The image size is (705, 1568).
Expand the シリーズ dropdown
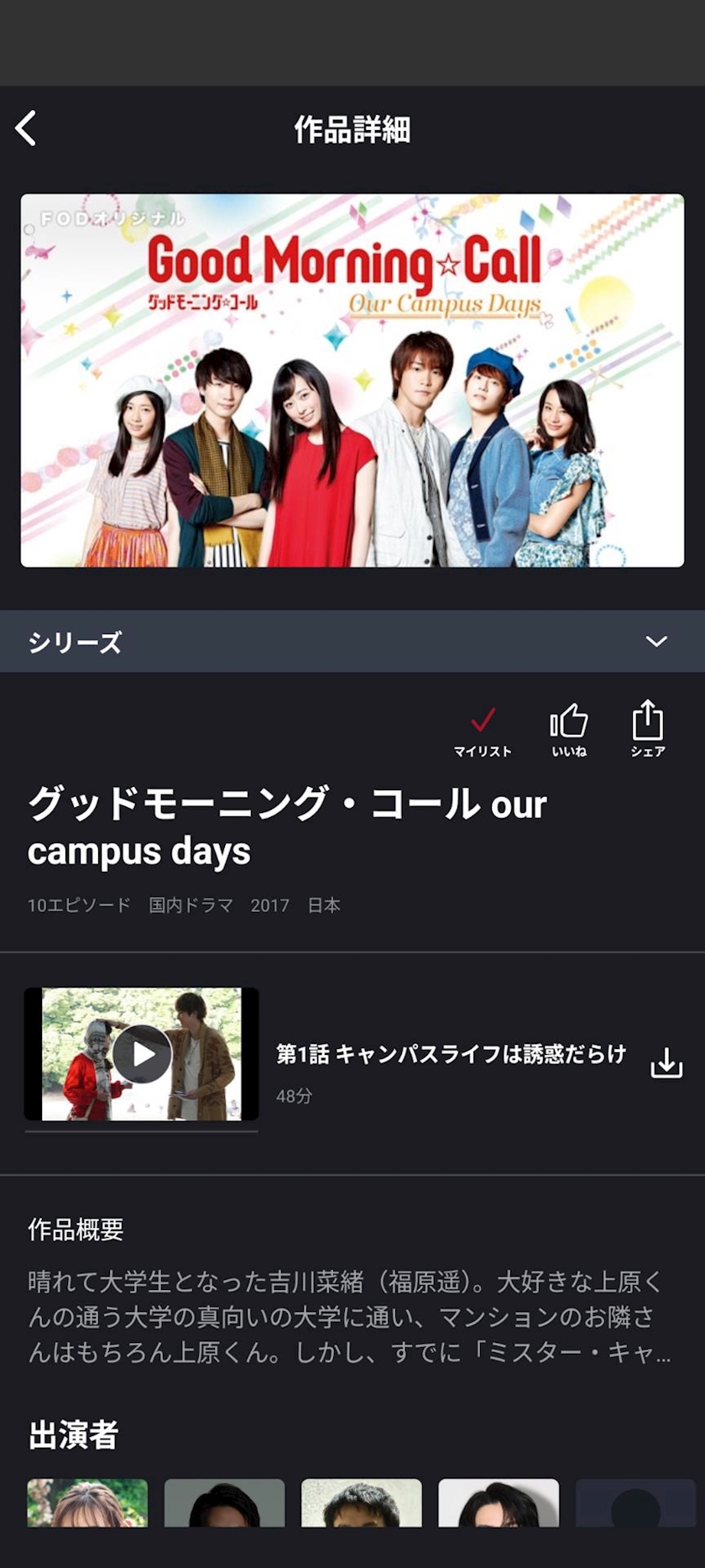655,642
